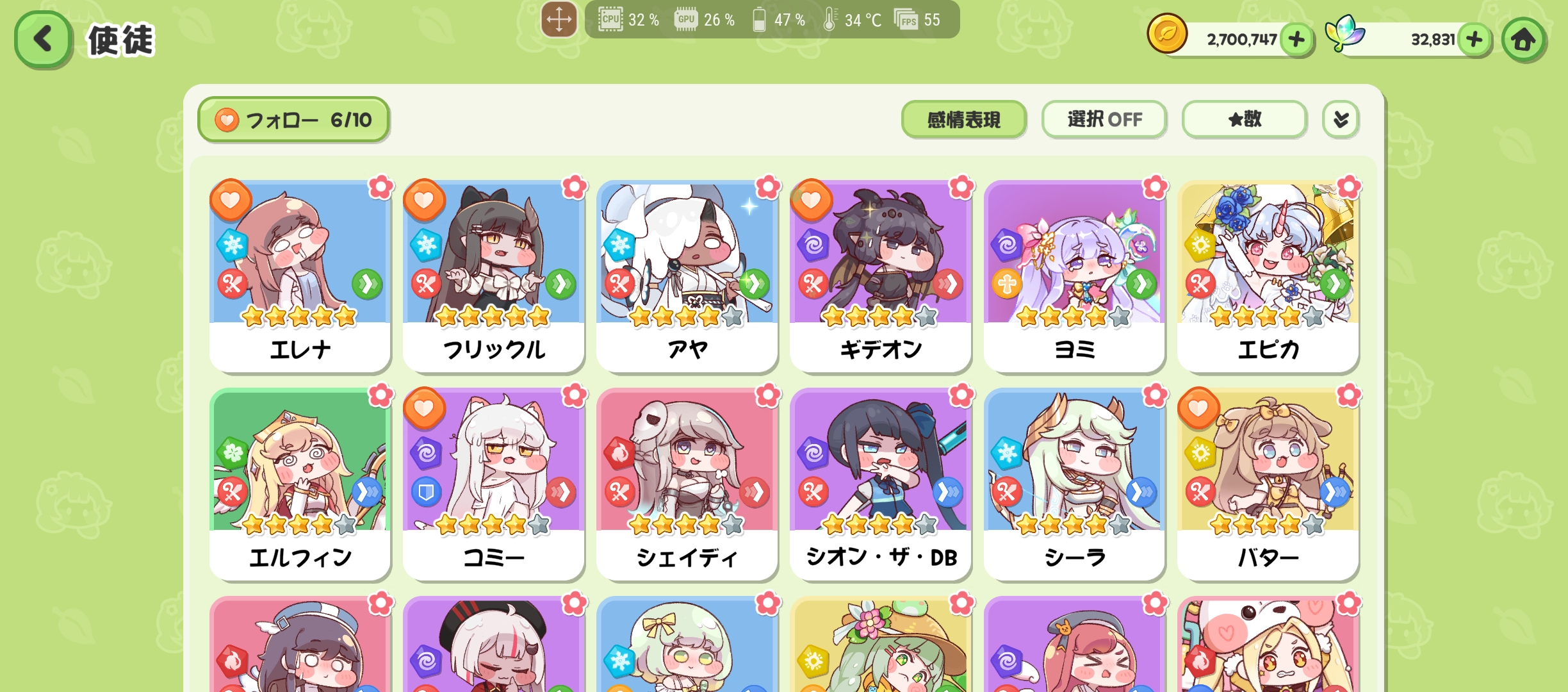Open the ギデオン character card
Viewport: 1568px width, 692px height.
click(x=881, y=276)
